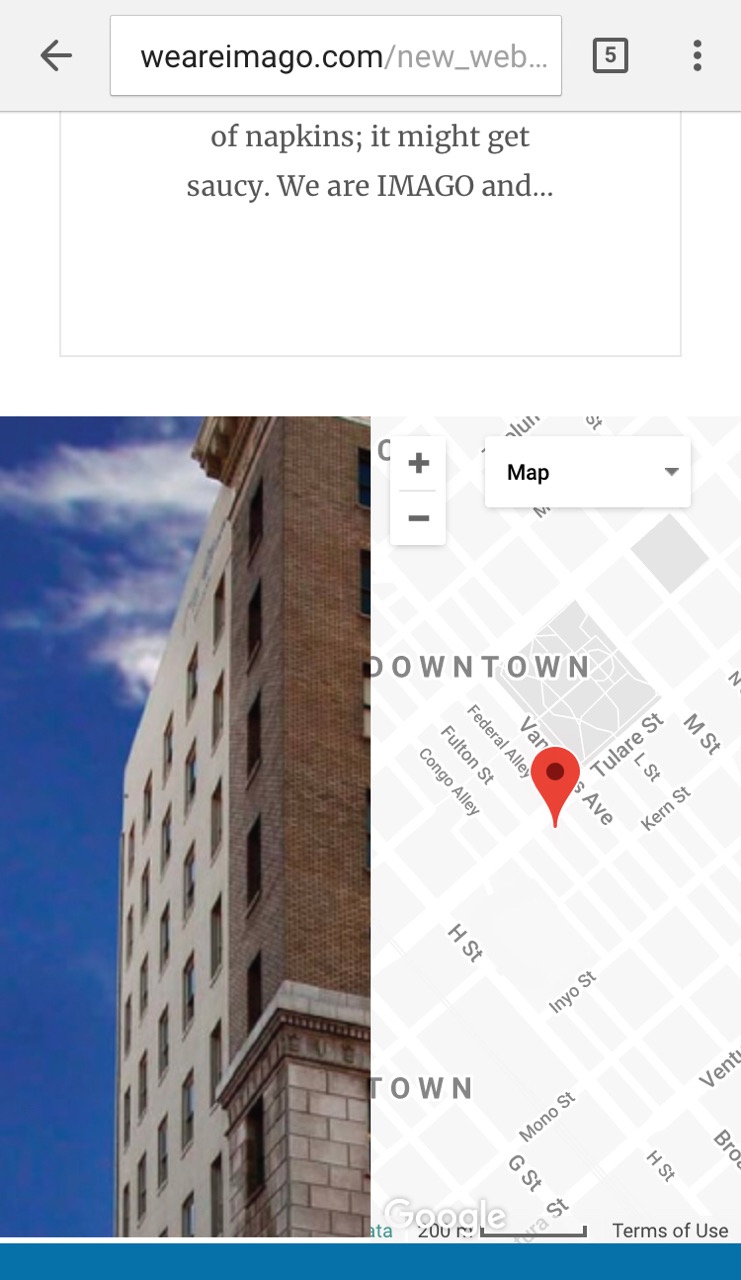
Task: Go back to the previous page
Action: (56, 56)
